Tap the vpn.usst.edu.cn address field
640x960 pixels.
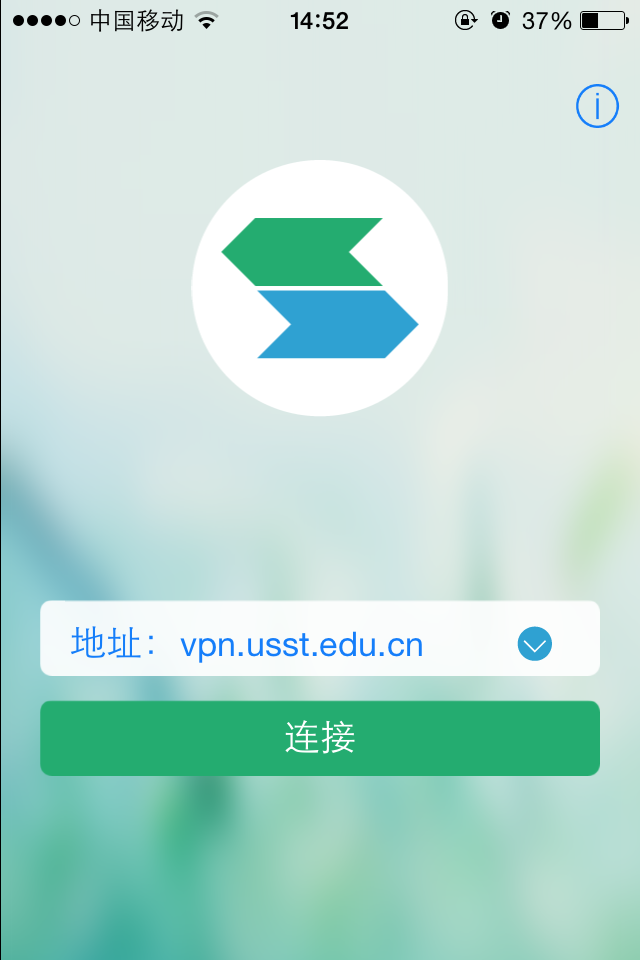tap(302, 644)
